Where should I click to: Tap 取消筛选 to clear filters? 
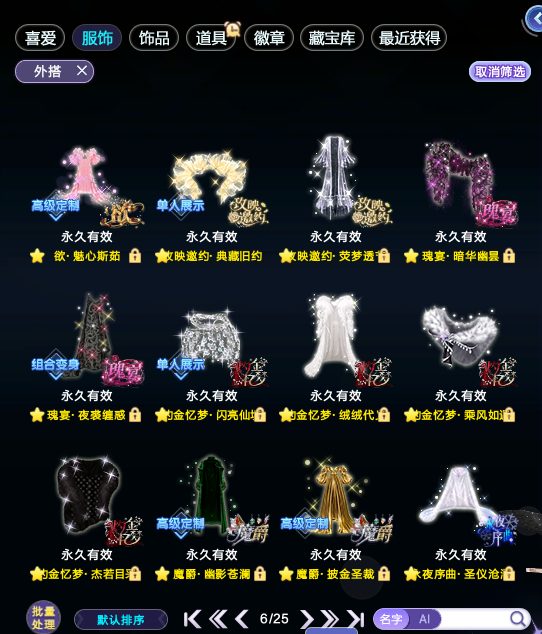point(500,72)
